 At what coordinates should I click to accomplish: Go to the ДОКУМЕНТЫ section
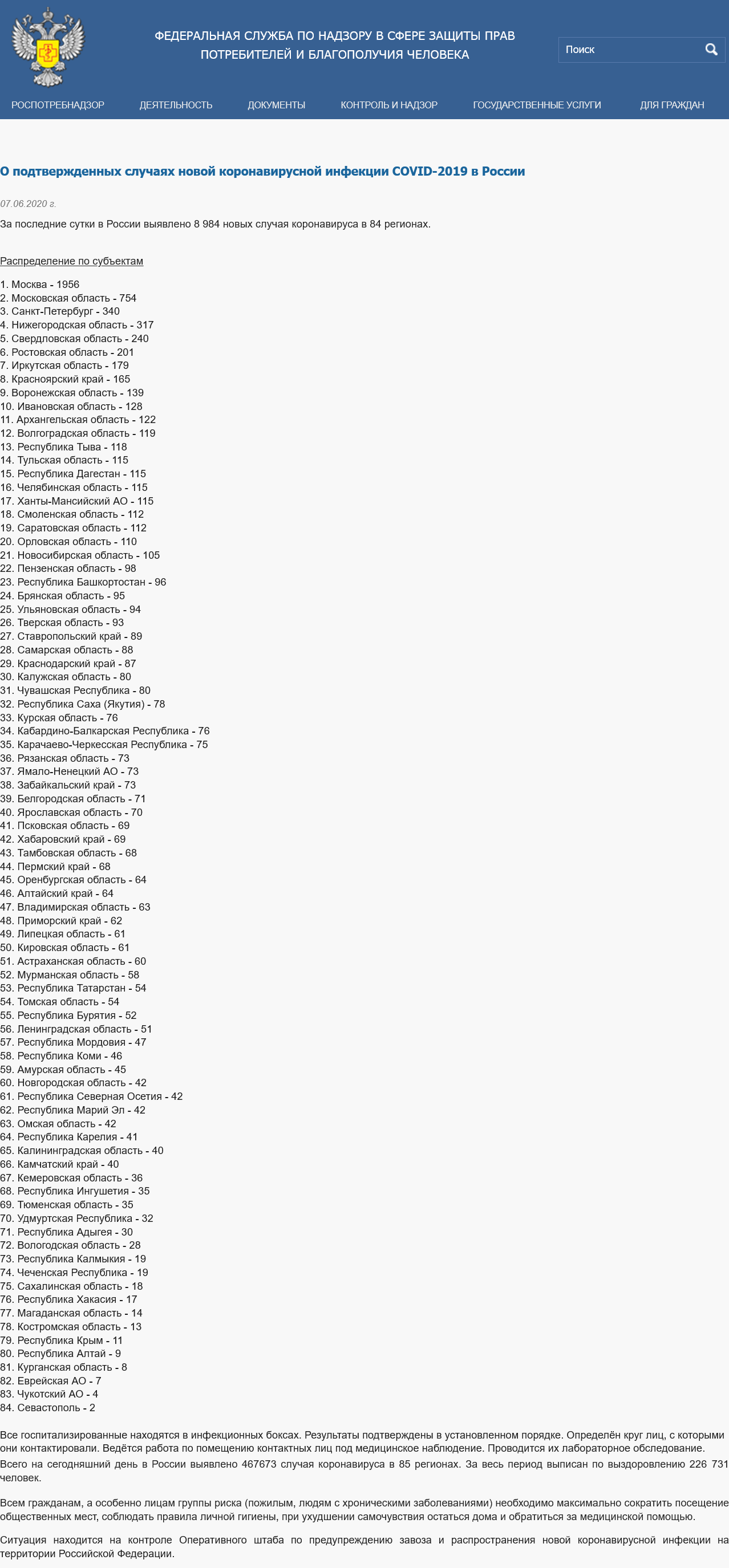tap(277, 105)
